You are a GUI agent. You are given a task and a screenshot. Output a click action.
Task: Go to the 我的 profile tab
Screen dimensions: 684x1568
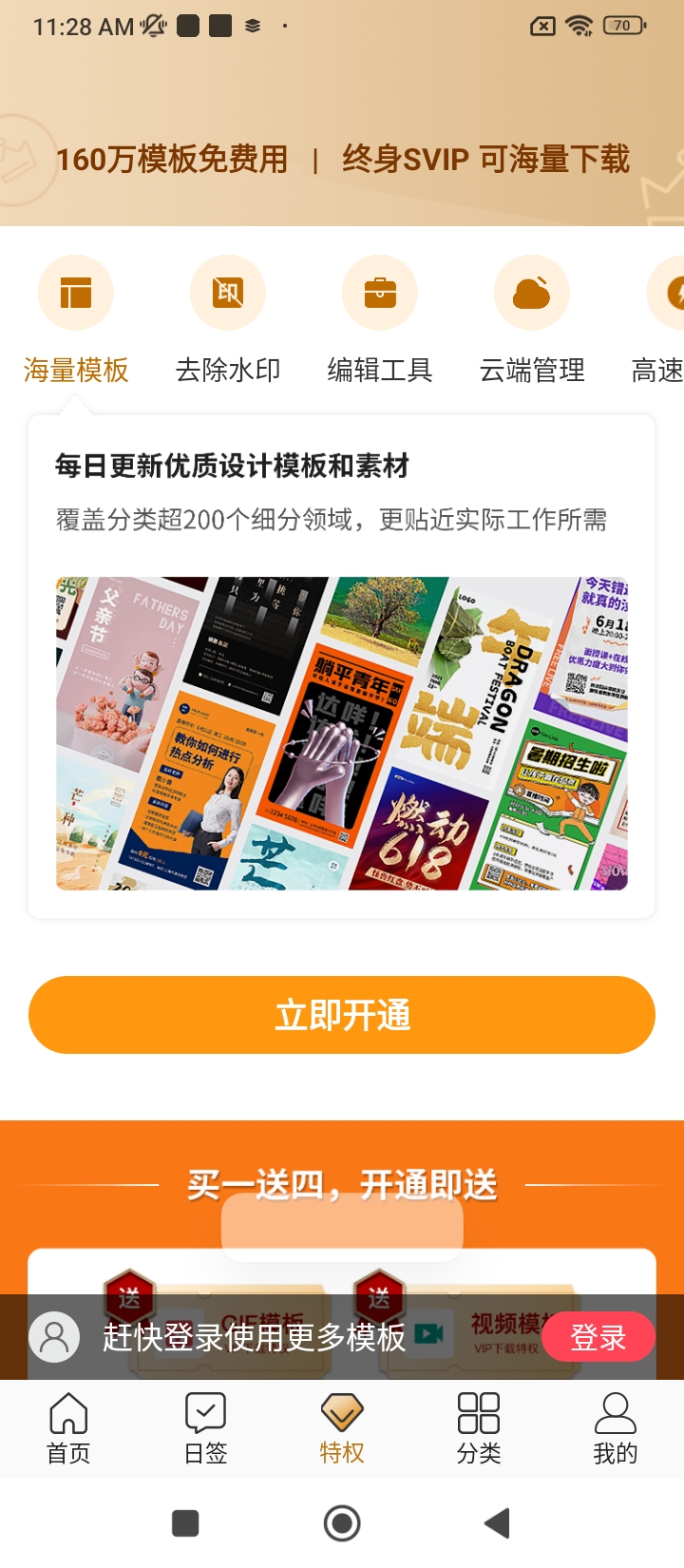click(616, 1427)
